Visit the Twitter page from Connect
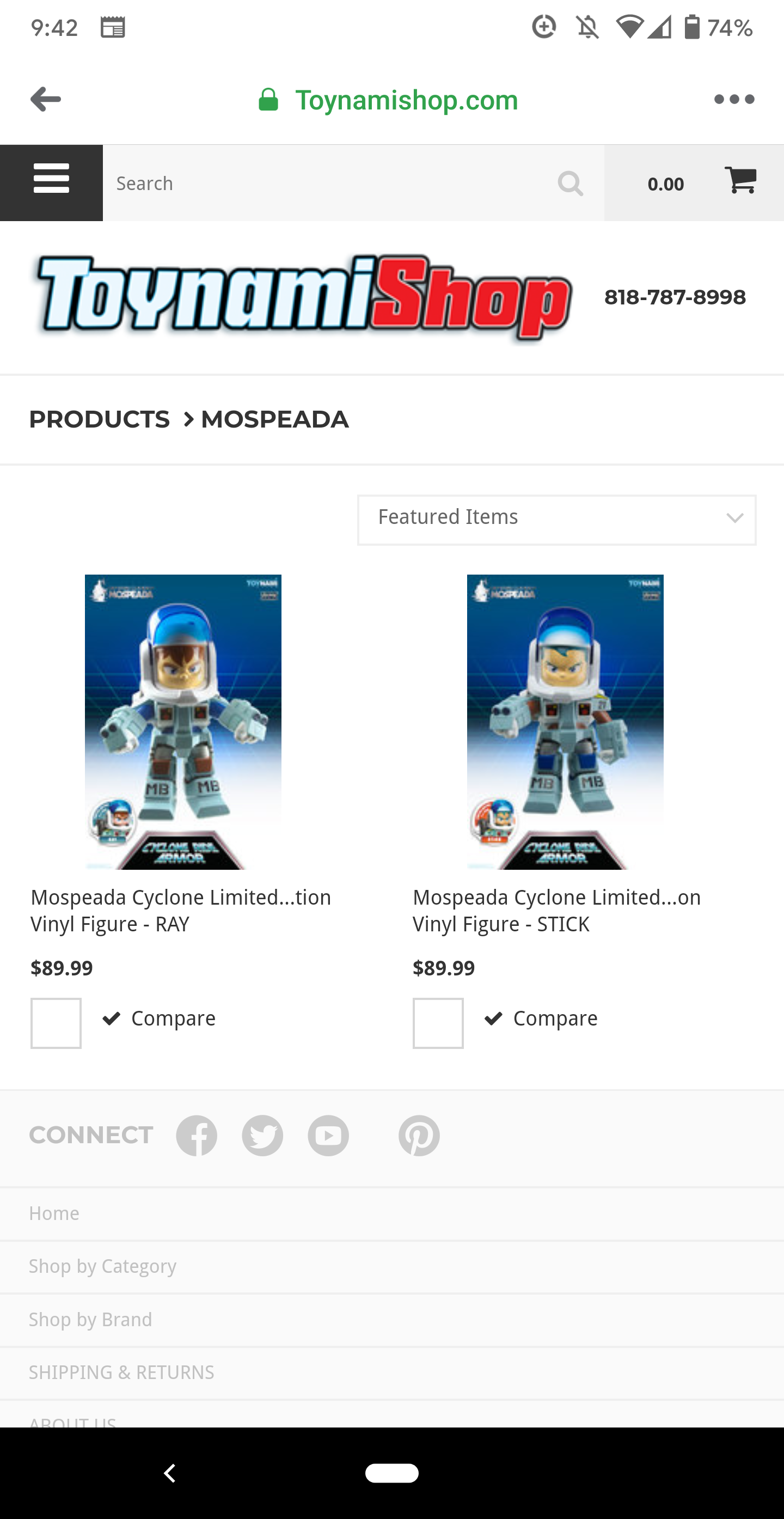 tap(262, 1135)
